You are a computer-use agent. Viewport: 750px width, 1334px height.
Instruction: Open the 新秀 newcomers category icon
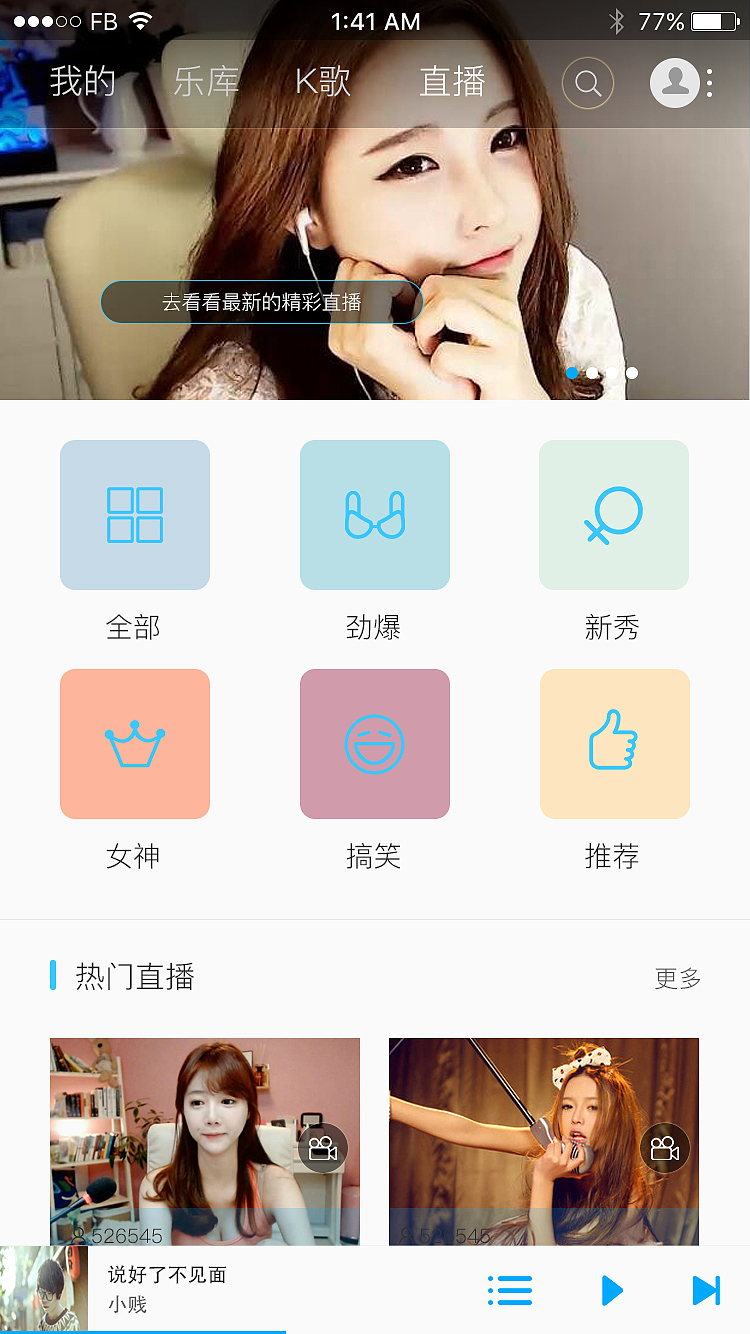coord(614,515)
